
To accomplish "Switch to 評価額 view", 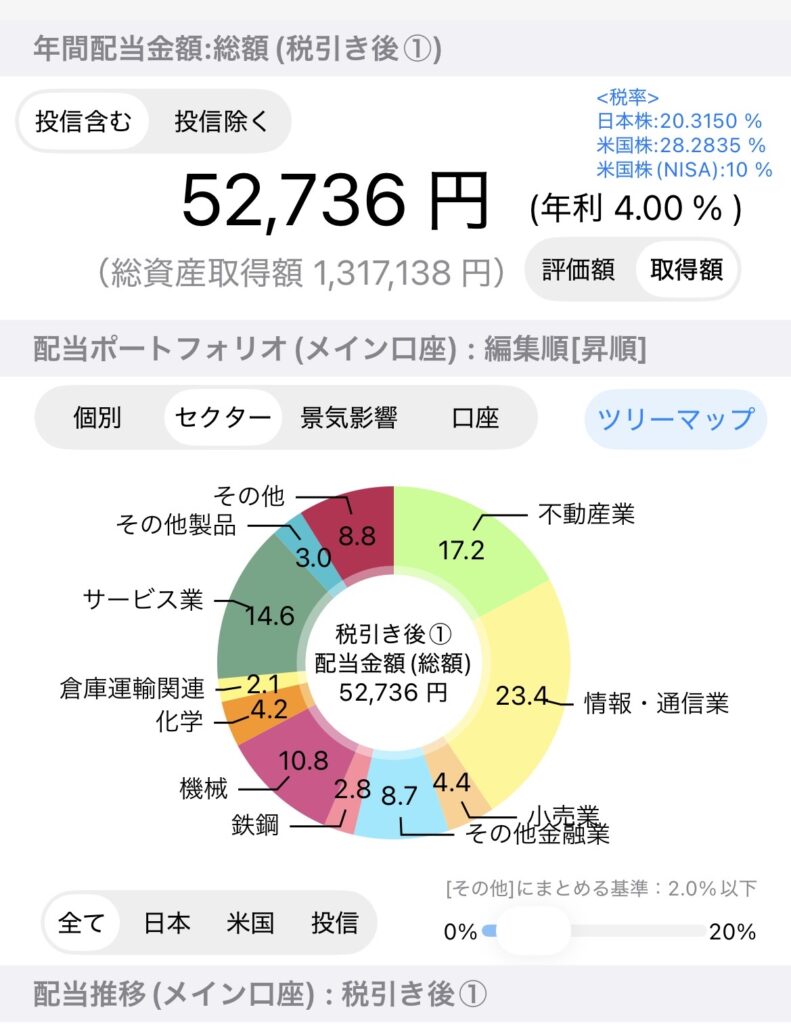I will (578, 270).
